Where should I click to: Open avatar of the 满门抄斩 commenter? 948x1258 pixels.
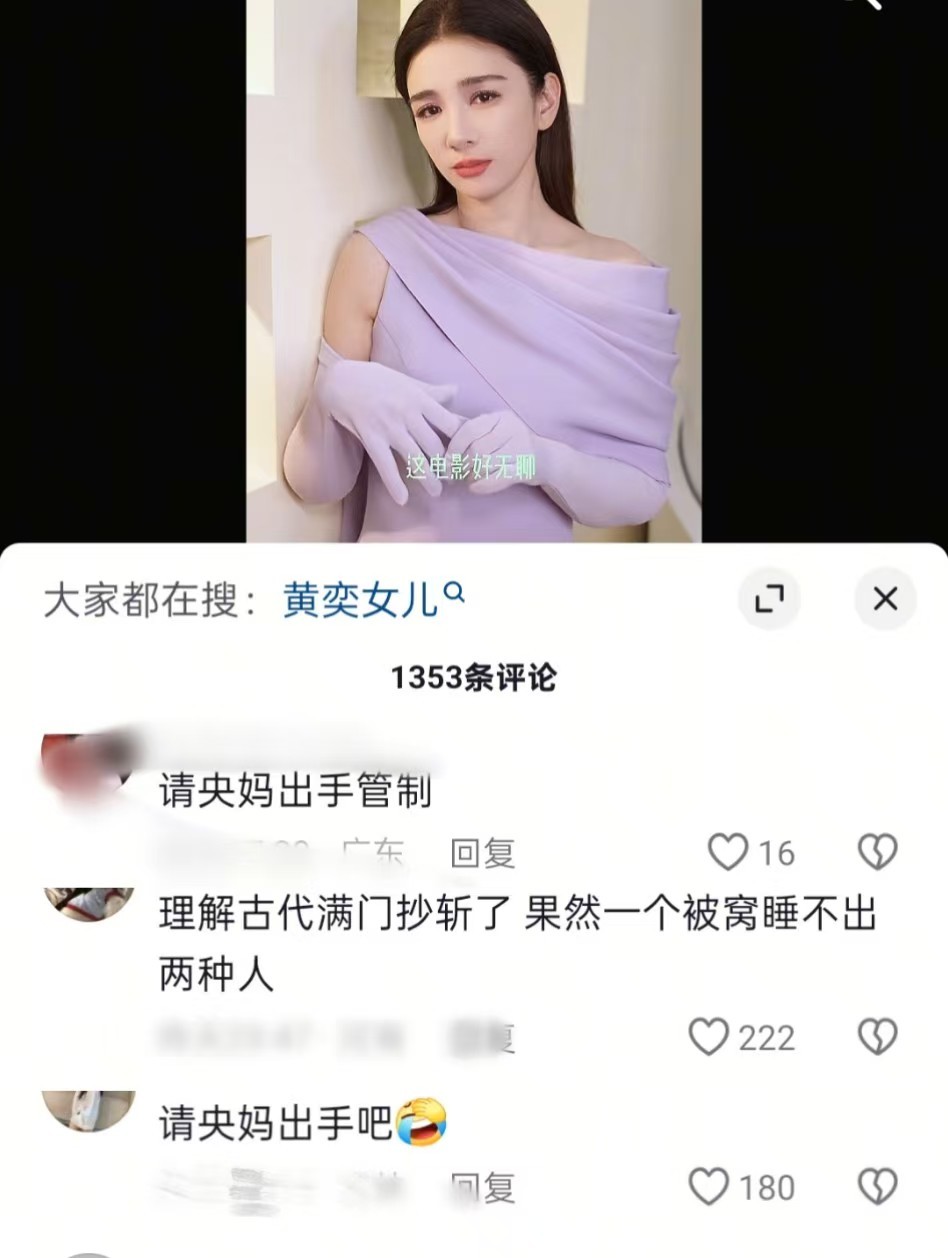click(x=89, y=904)
